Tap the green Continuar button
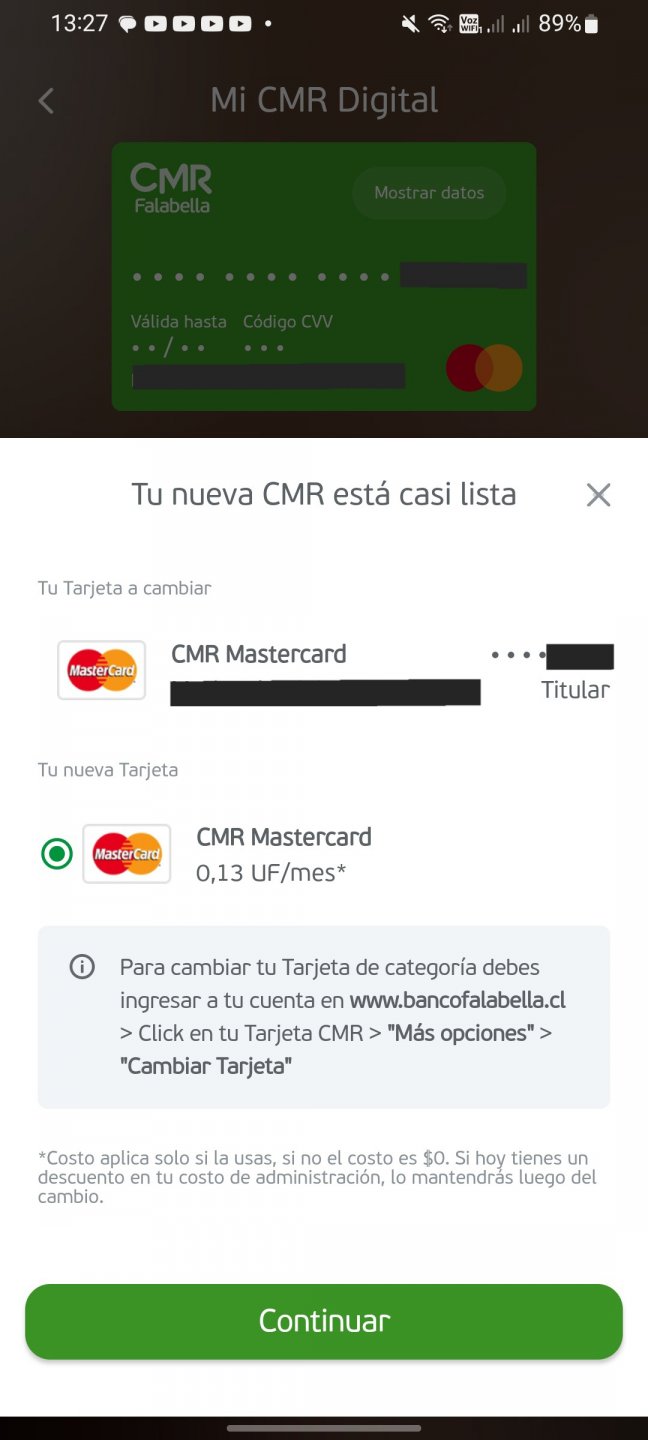Screen dimensions: 648x1440 [324, 1321]
